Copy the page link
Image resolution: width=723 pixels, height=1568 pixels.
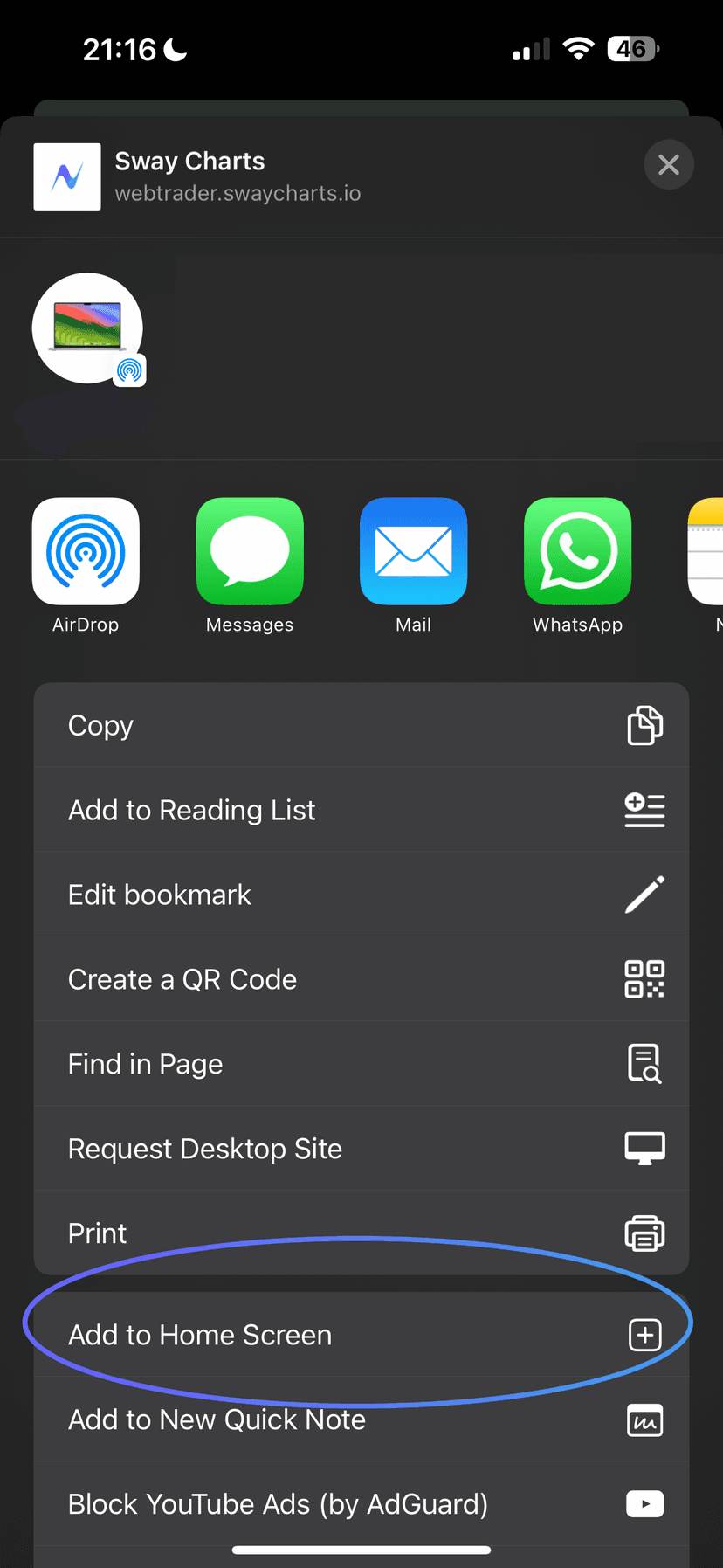click(361, 725)
